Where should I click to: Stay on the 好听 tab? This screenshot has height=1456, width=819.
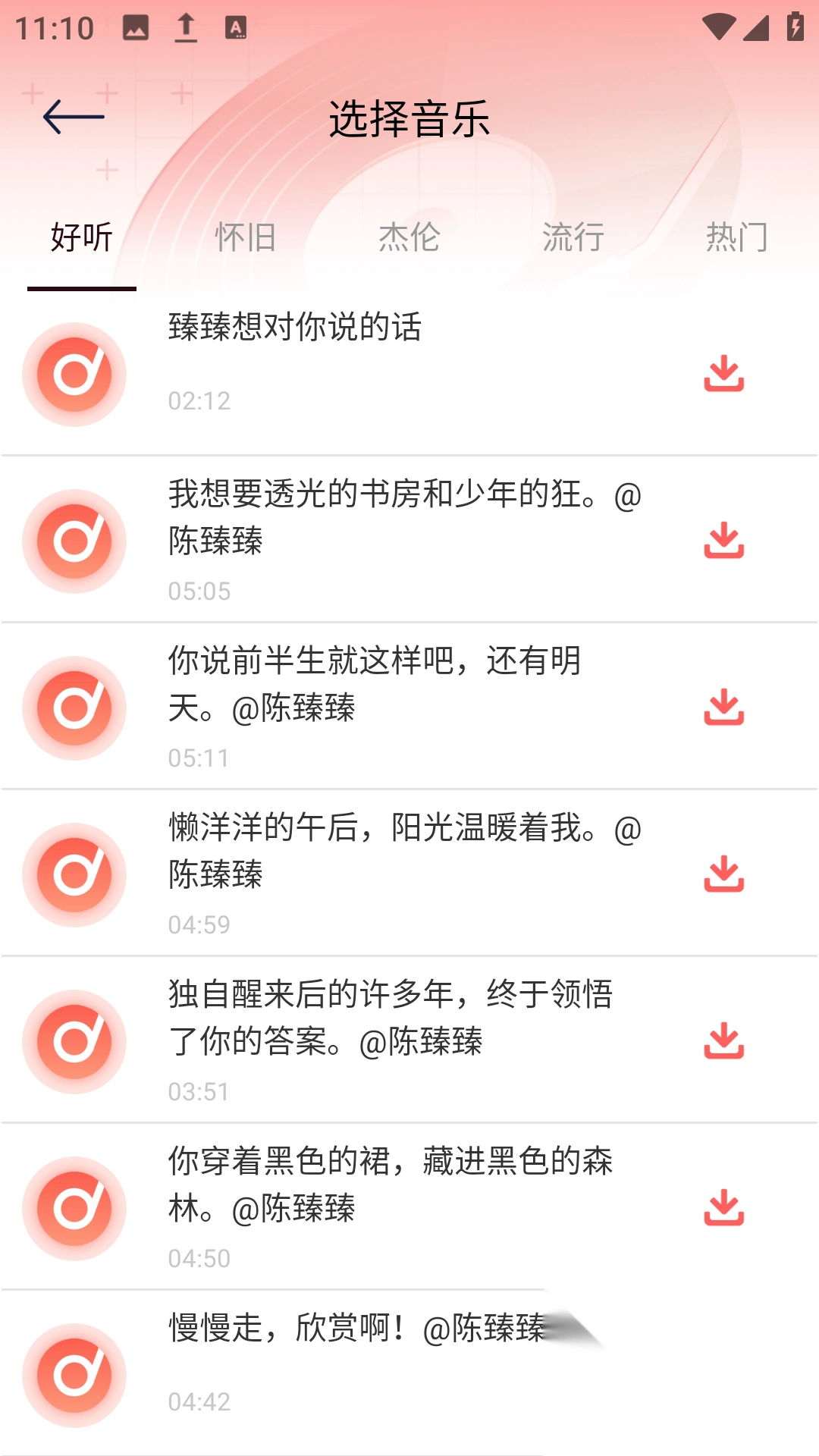80,237
